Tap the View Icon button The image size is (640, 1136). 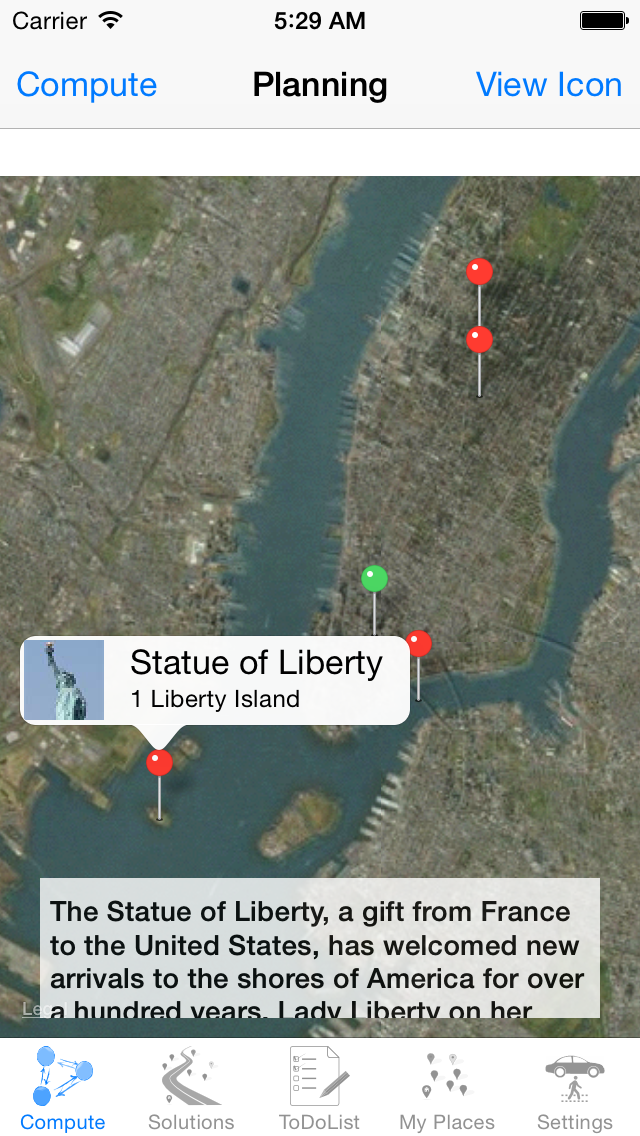tap(549, 85)
